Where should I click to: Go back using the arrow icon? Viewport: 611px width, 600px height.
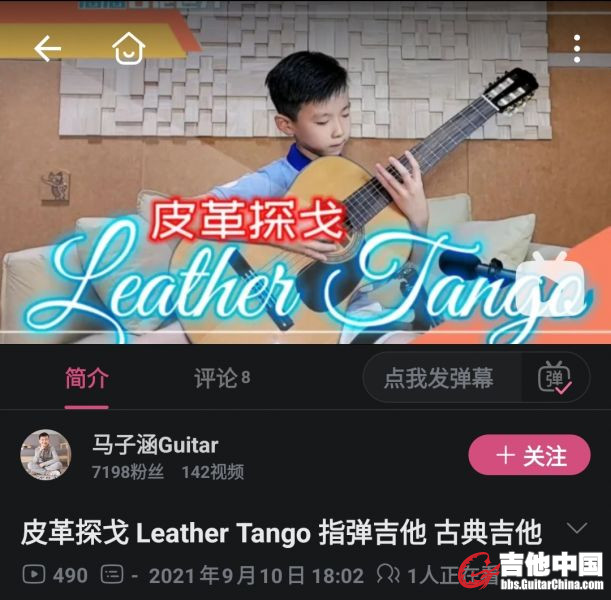pyautogui.click(x=47, y=48)
